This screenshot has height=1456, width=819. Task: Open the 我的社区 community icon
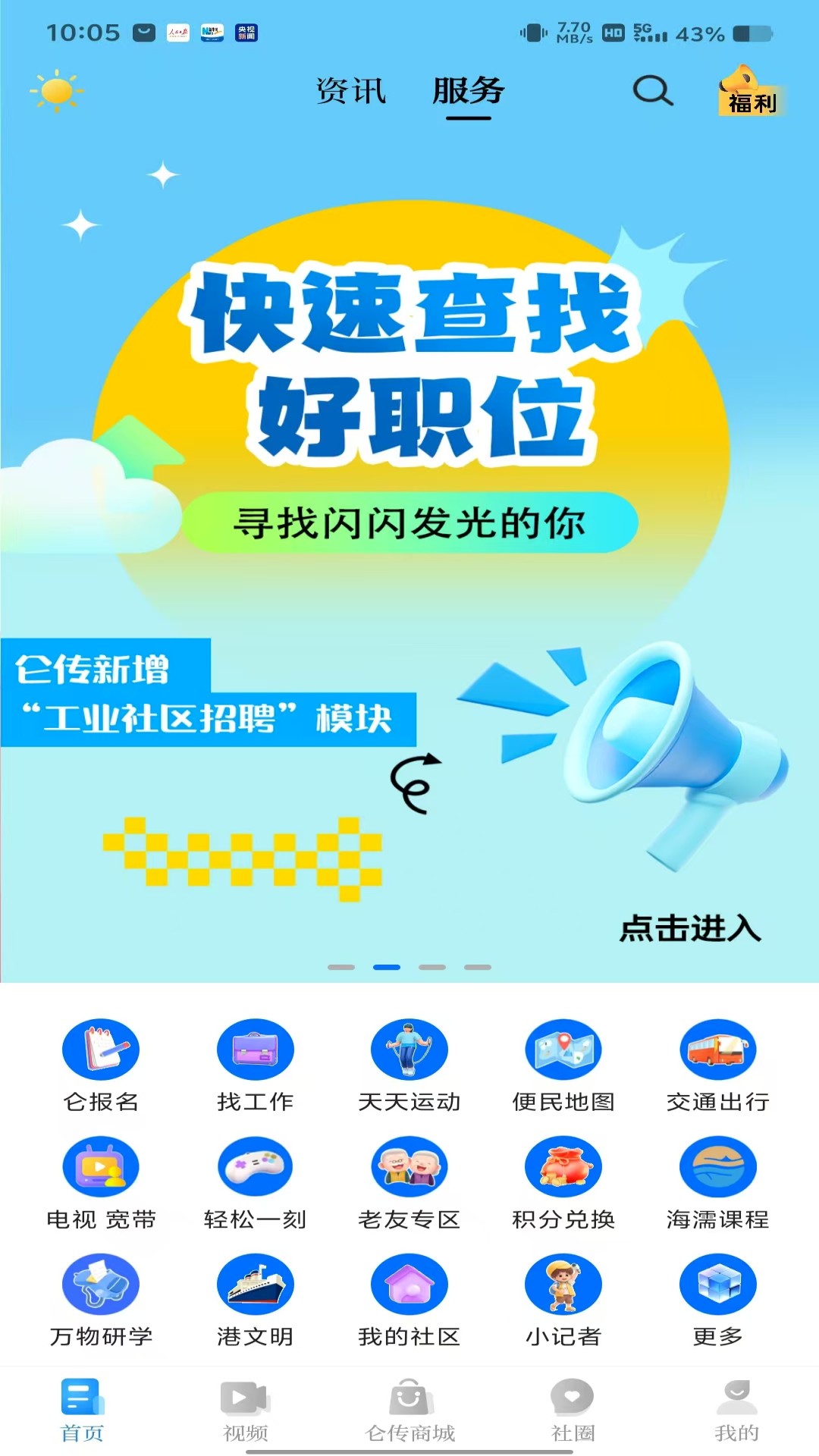pyautogui.click(x=409, y=1284)
